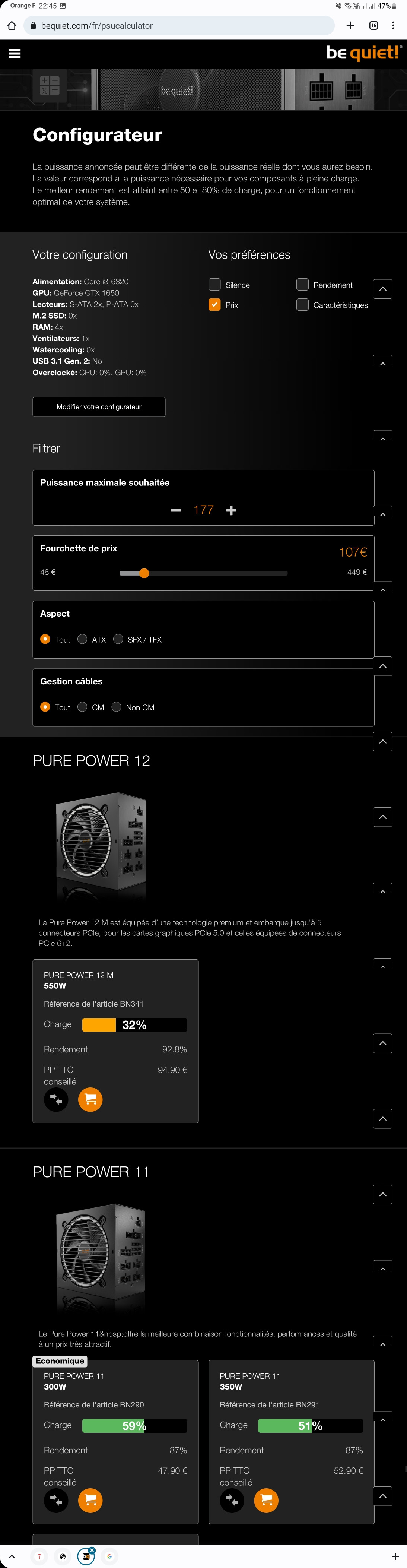Tick the Caractéristiques checkbox

click(302, 304)
